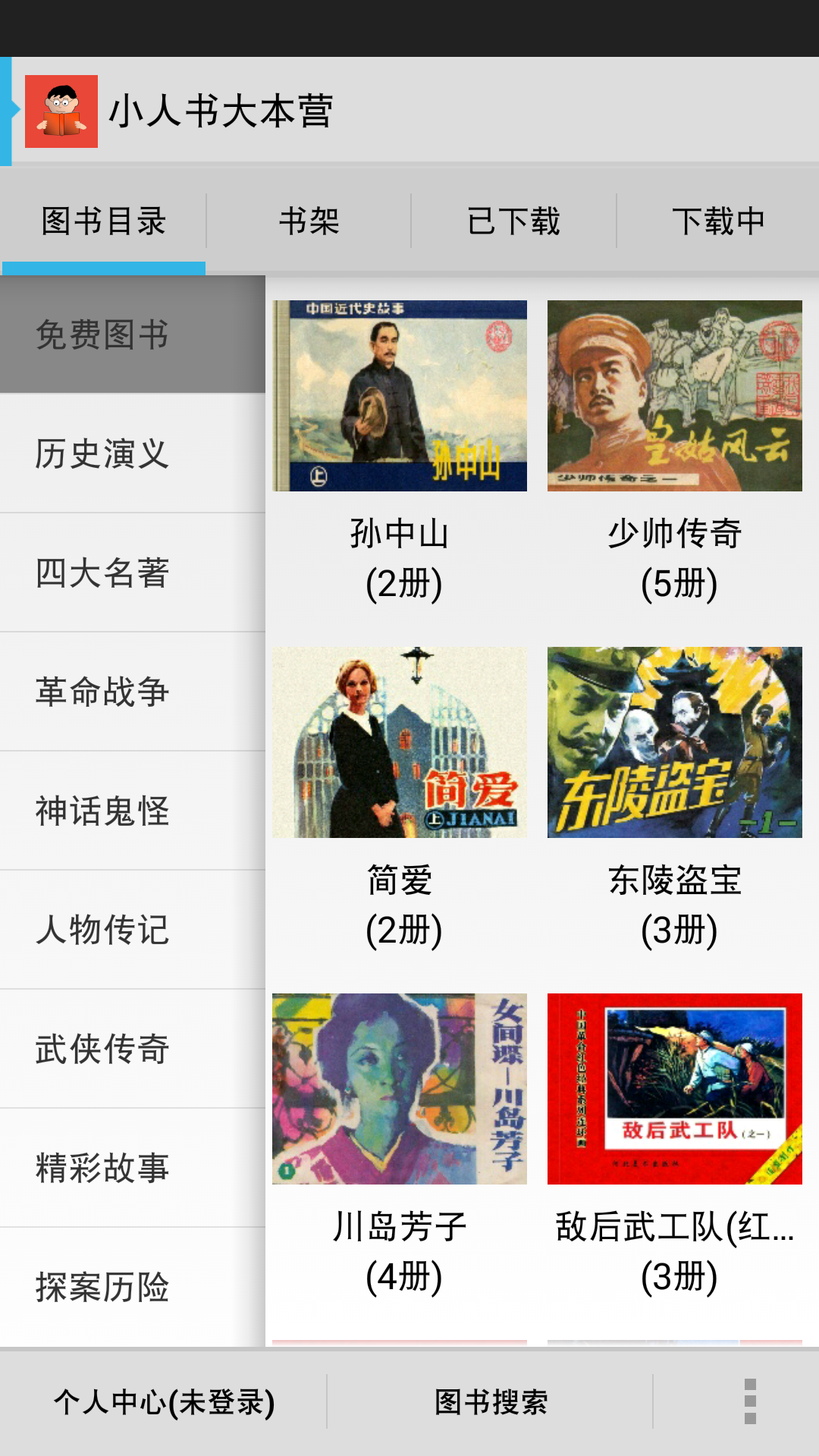Go to 个人中心(未登录)

[164, 1401]
